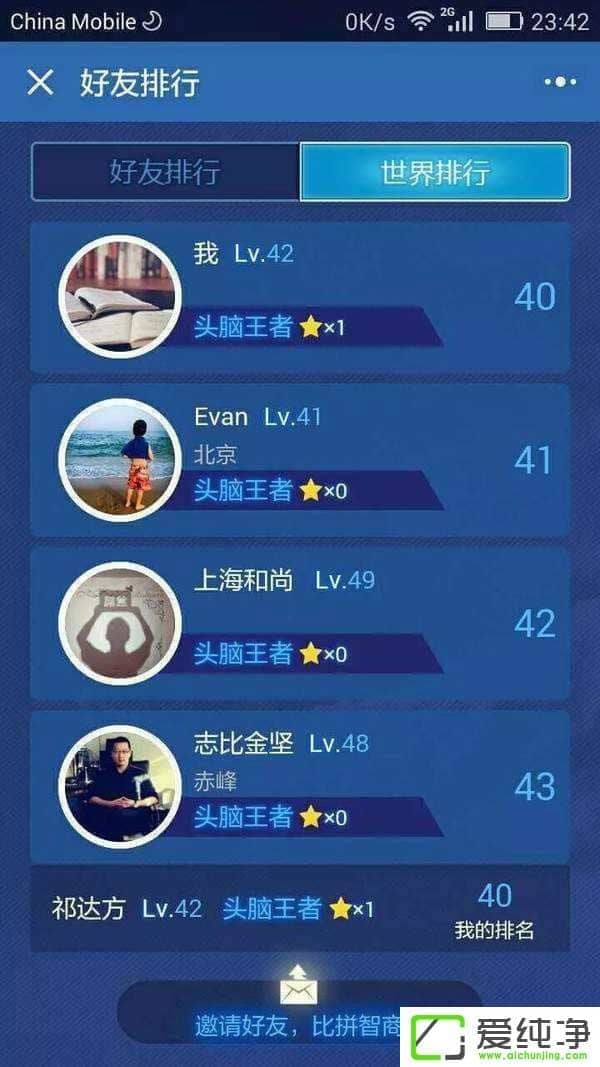Close the 好友排行 page
This screenshot has height=1067, width=600.
pos(40,83)
